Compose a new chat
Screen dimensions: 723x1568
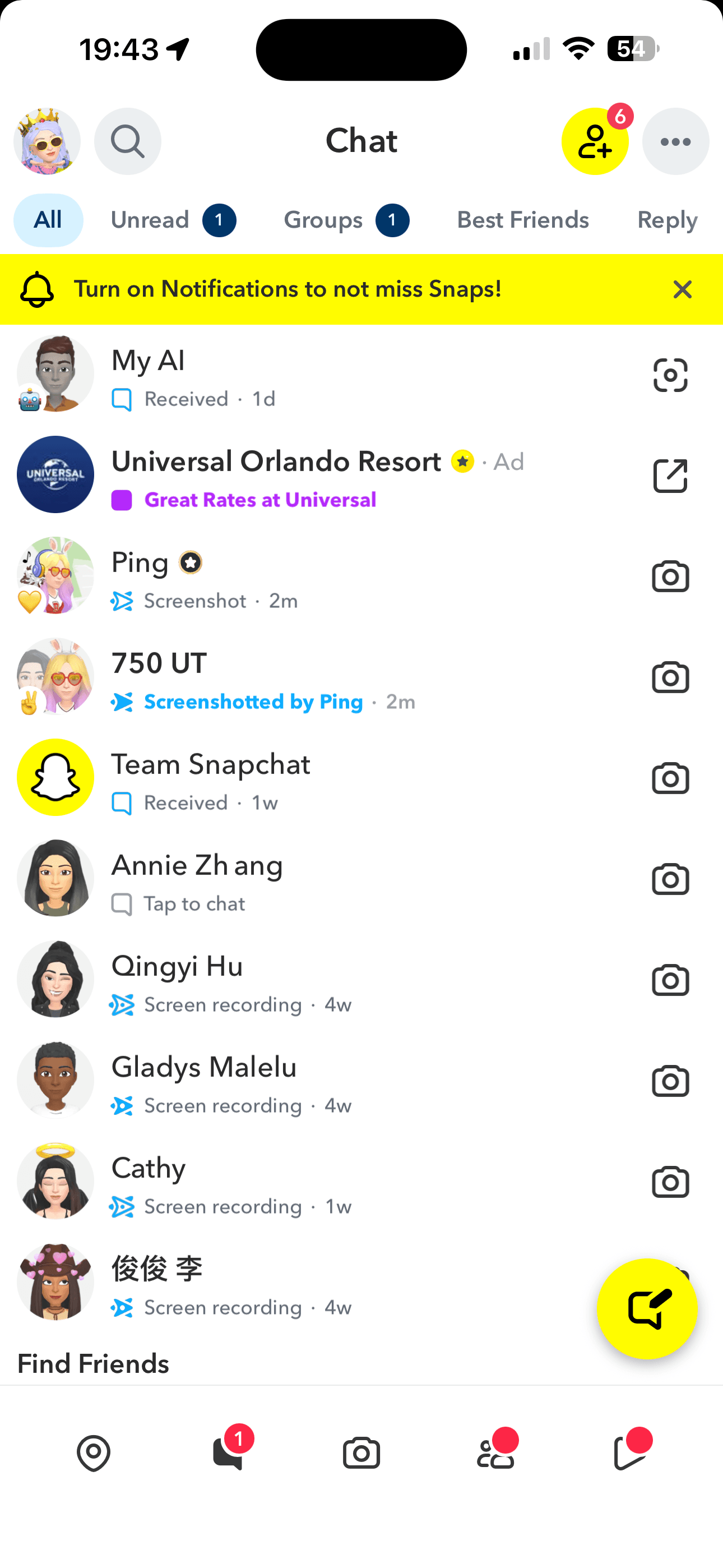(646, 1309)
